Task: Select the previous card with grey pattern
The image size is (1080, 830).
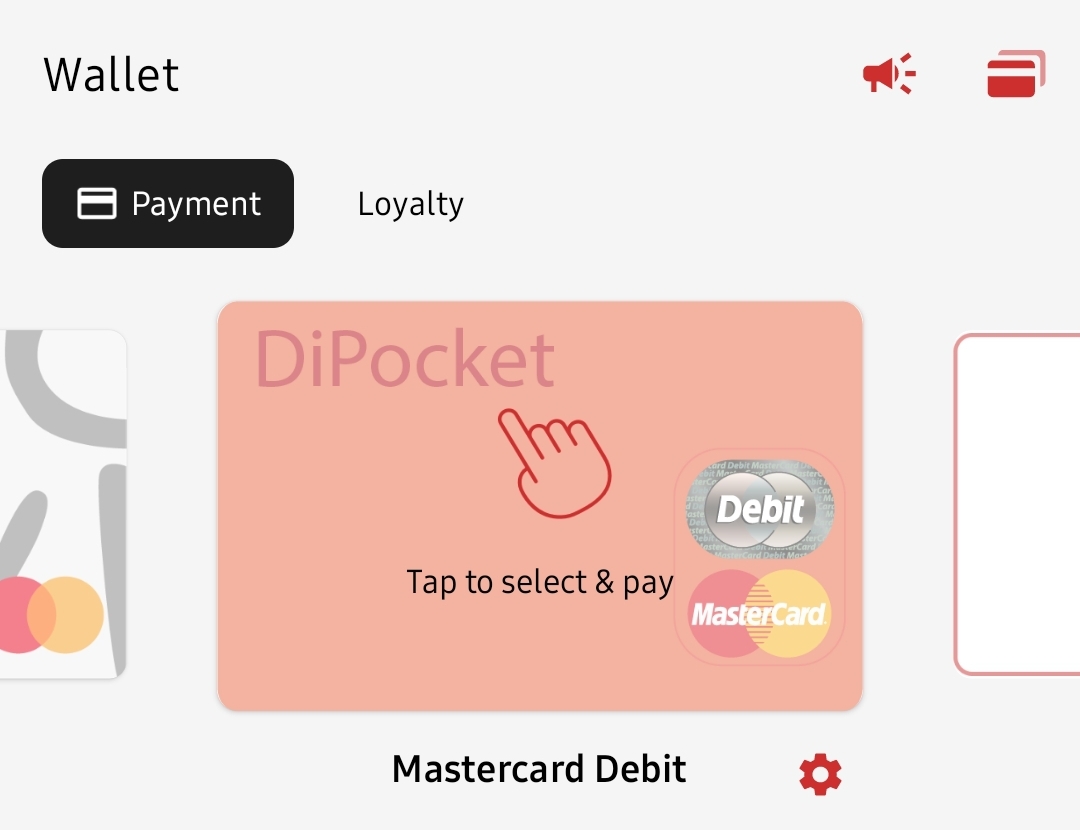Action: click(62, 505)
